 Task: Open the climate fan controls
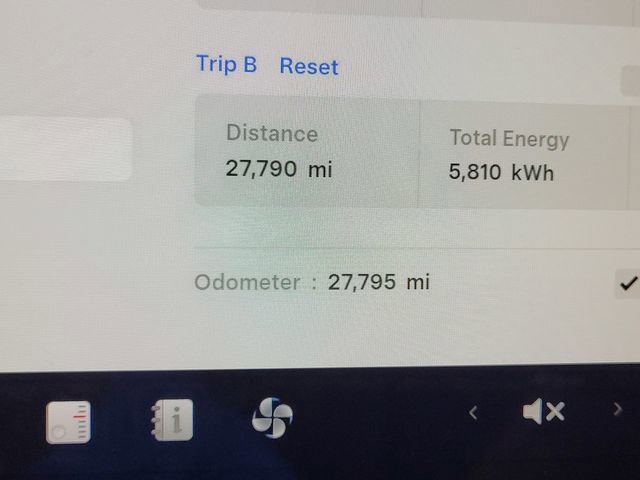pyautogui.click(x=272, y=417)
